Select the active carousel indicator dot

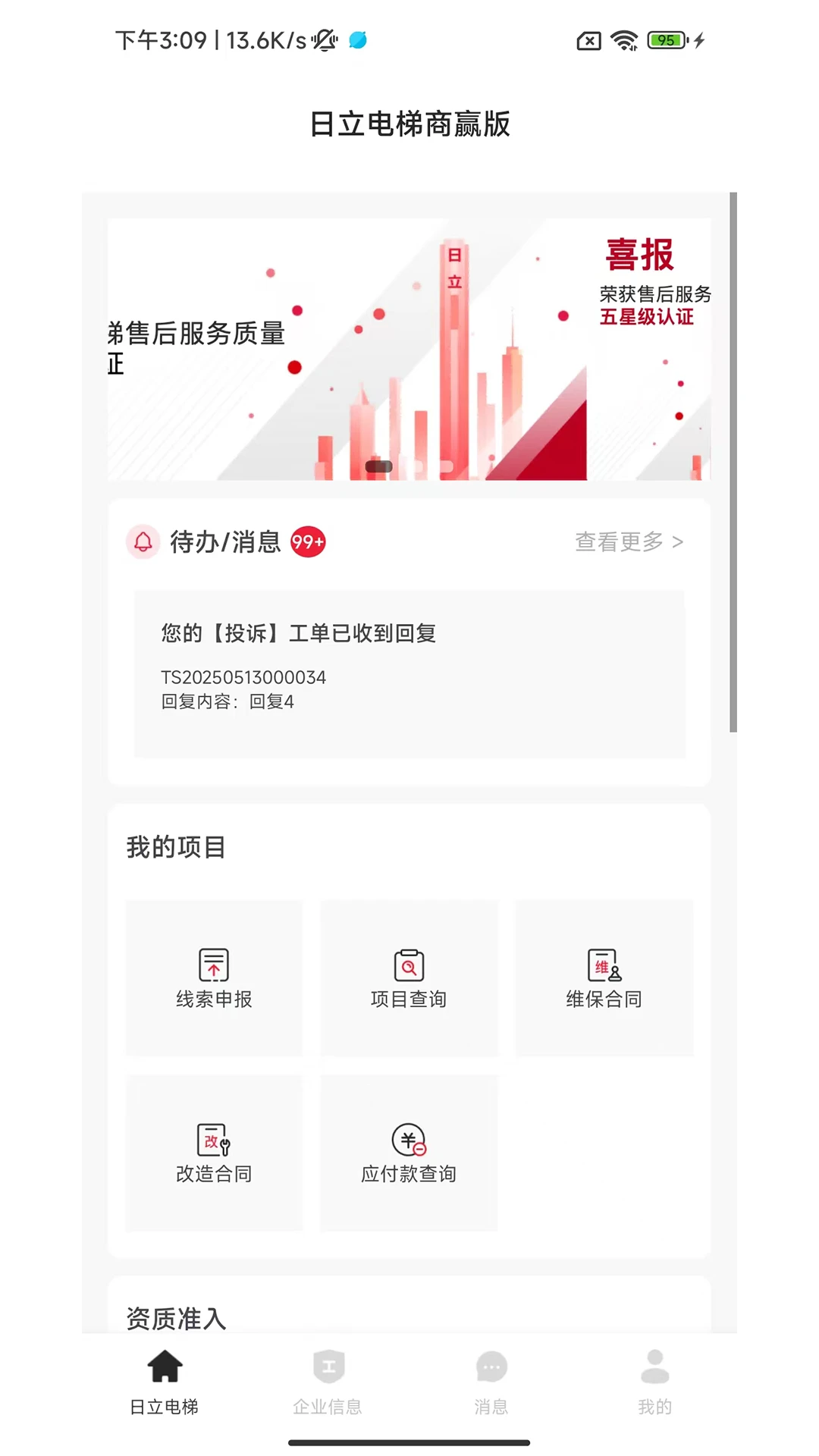pyautogui.click(x=381, y=467)
